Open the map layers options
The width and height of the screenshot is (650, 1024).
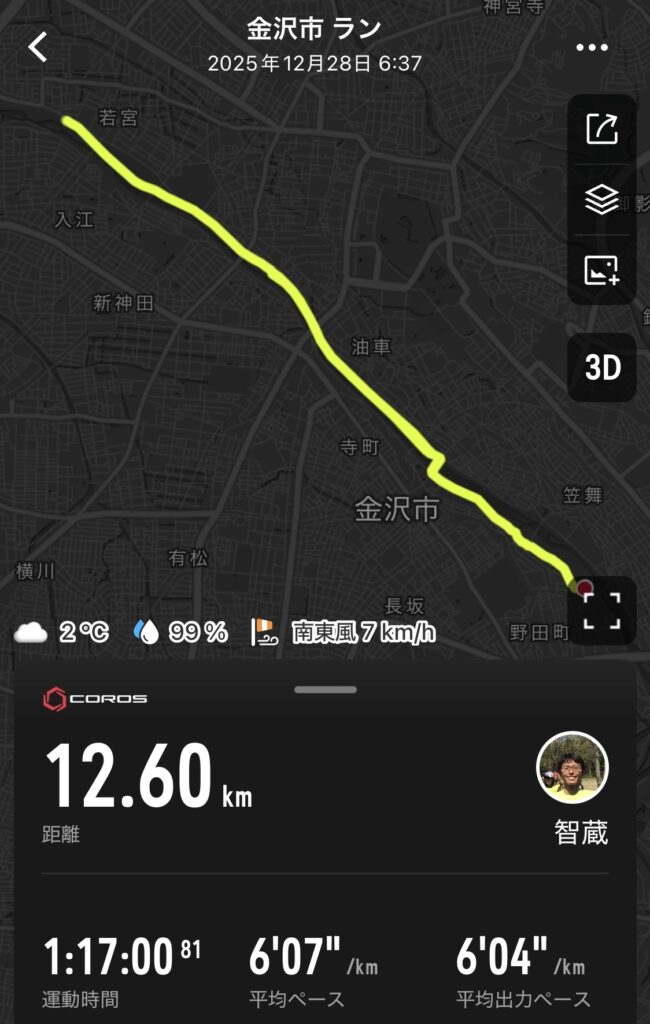coord(602,200)
